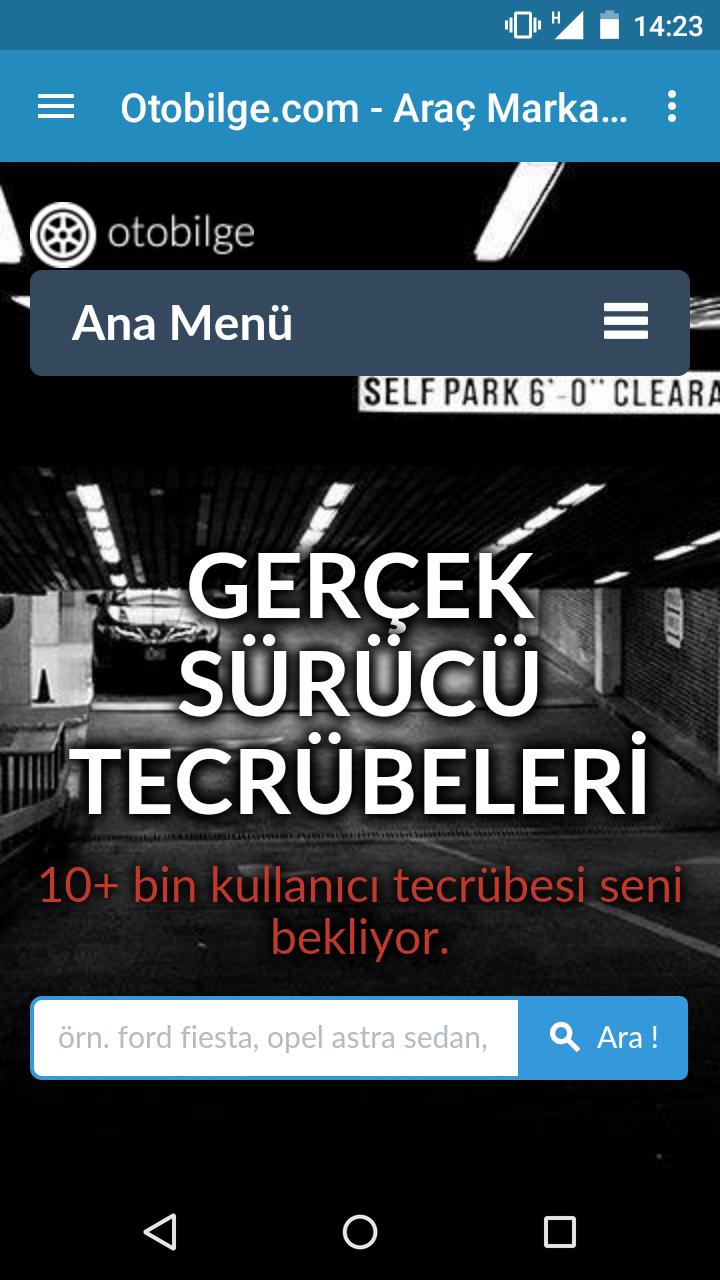The height and width of the screenshot is (1280, 720).
Task: Return to the home screen
Action: point(360,1231)
